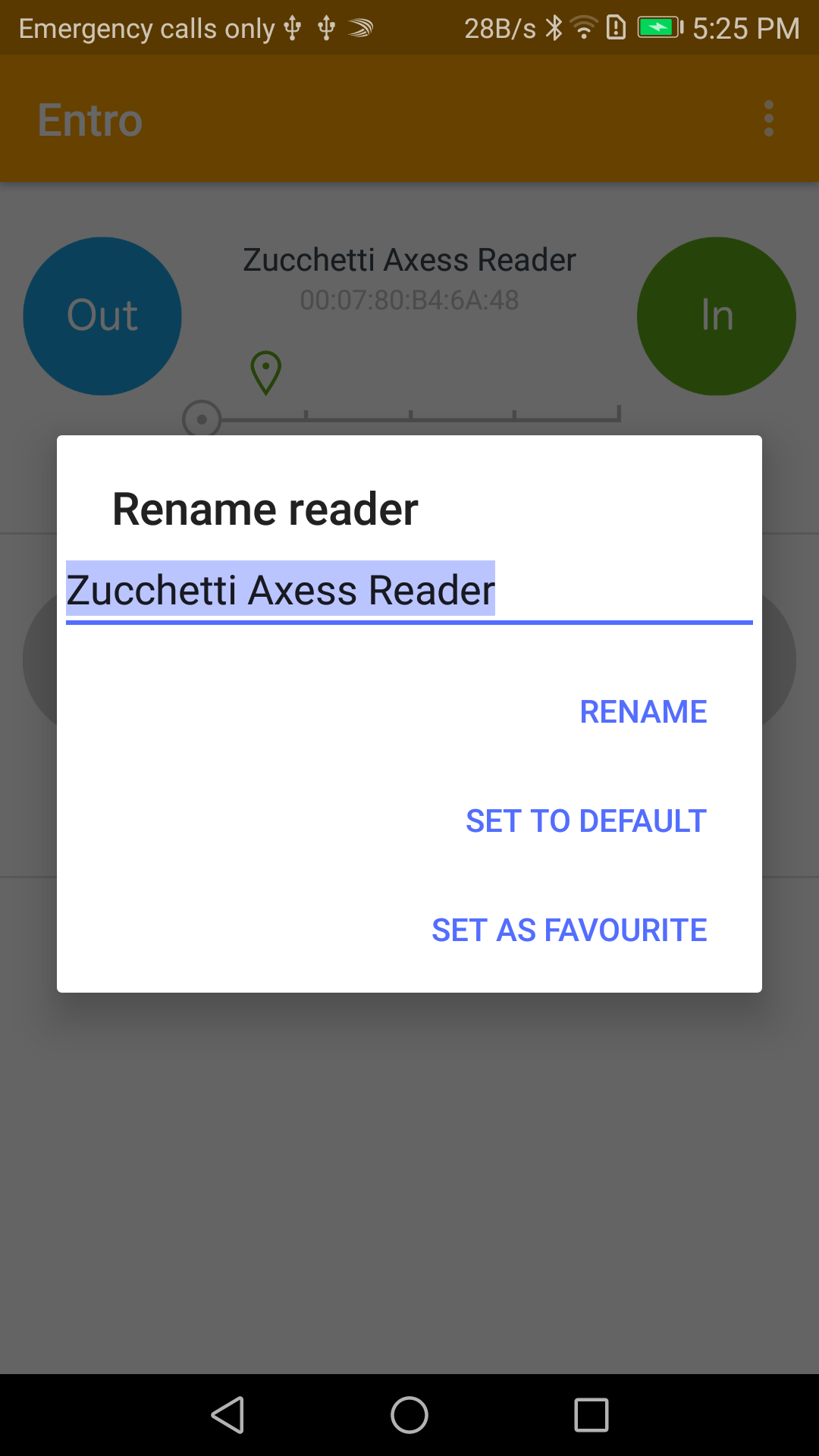The image size is (819, 1456).
Task: Choose SET AS FAVOURITE
Action: coord(569,930)
